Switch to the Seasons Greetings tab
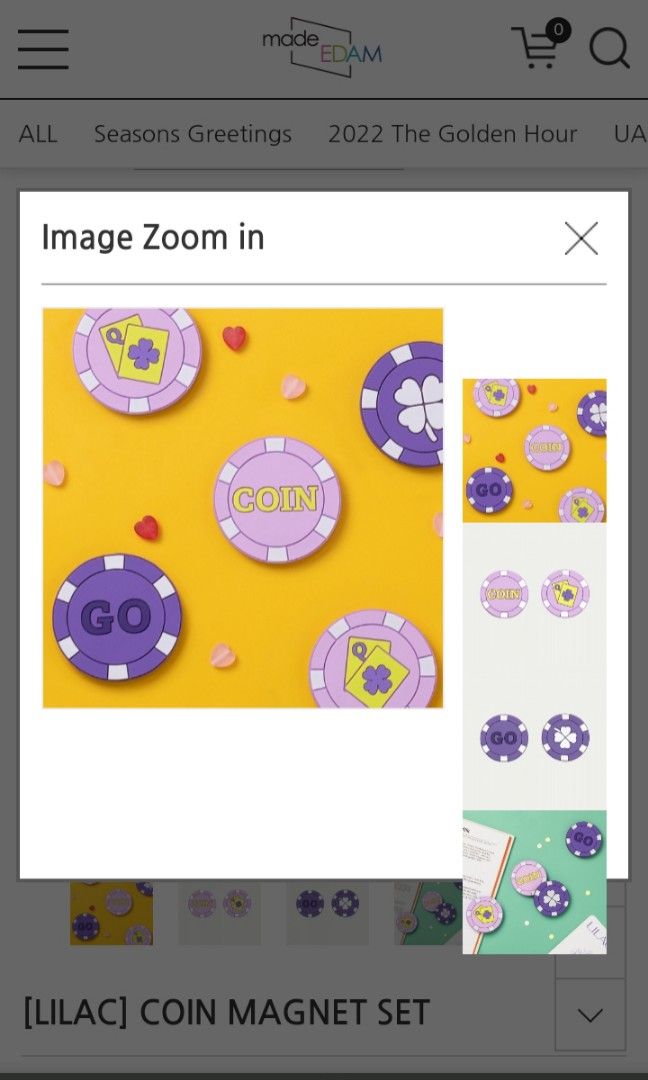The height and width of the screenshot is (1080, 648). [x=193, y=134]
